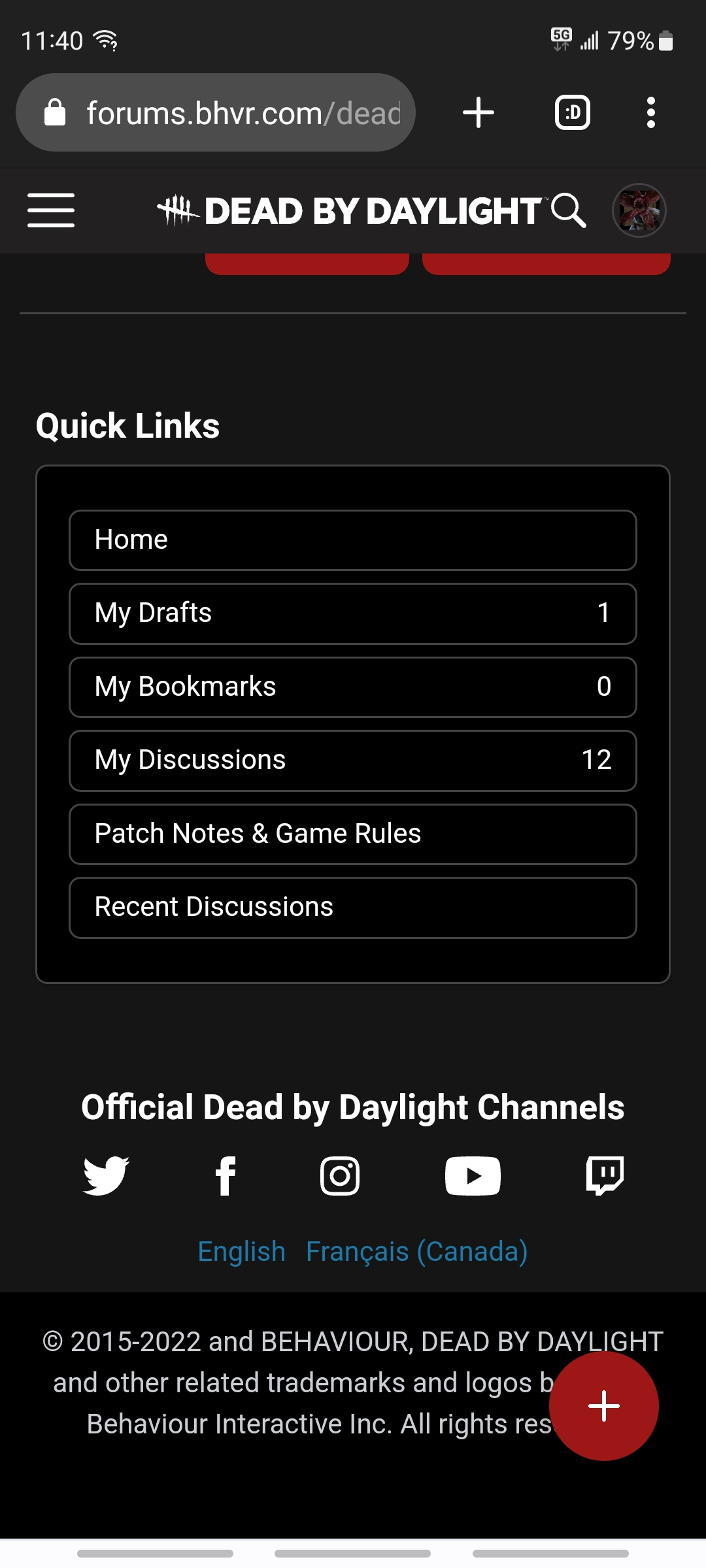Visit the official Twitter channel
Image resolution: width=706 pixels, height=1568 pixels.
106,1175
